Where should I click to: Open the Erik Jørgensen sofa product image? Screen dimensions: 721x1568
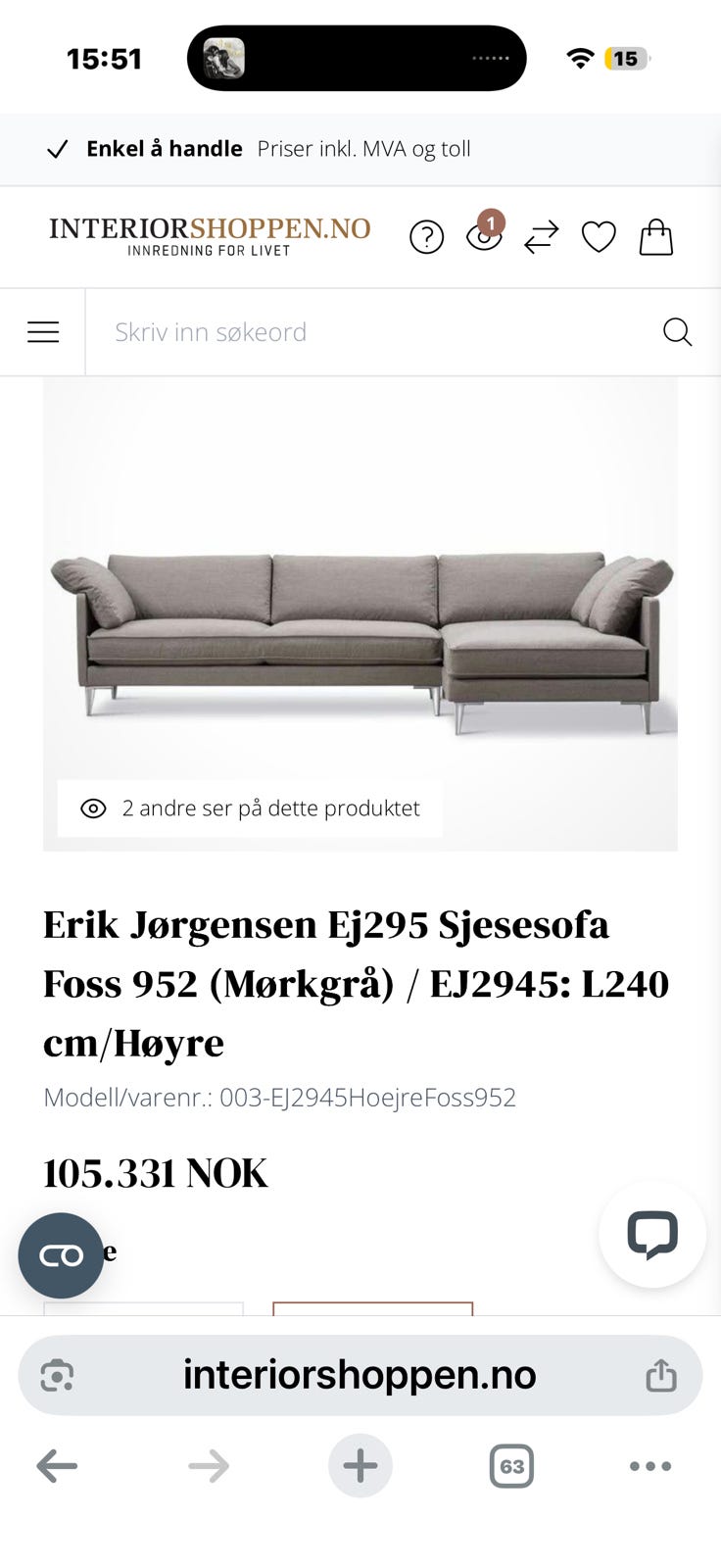pyautogui.click(x=360, y=627)
